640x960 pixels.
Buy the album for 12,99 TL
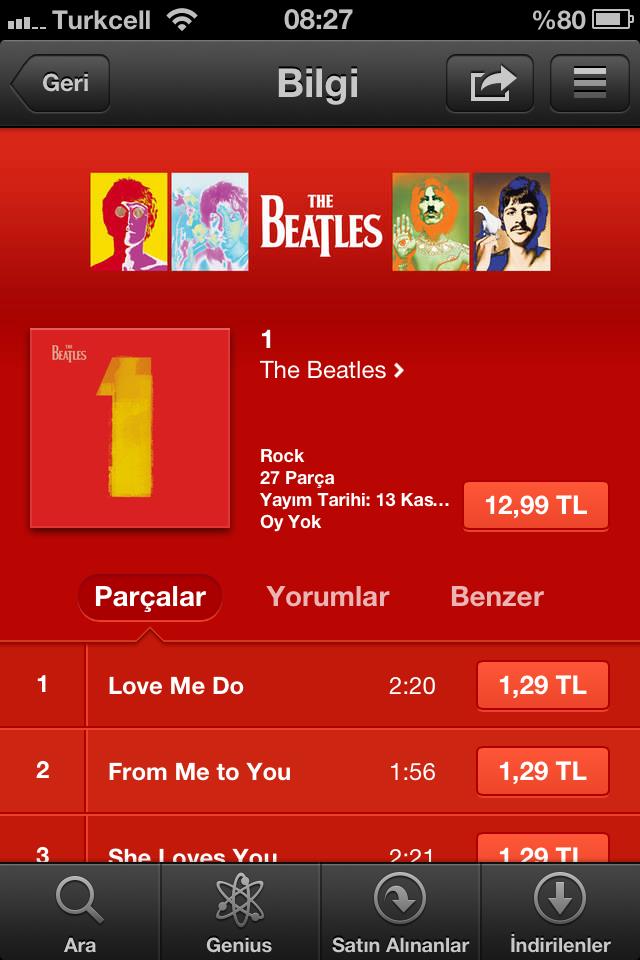[536, 505]
